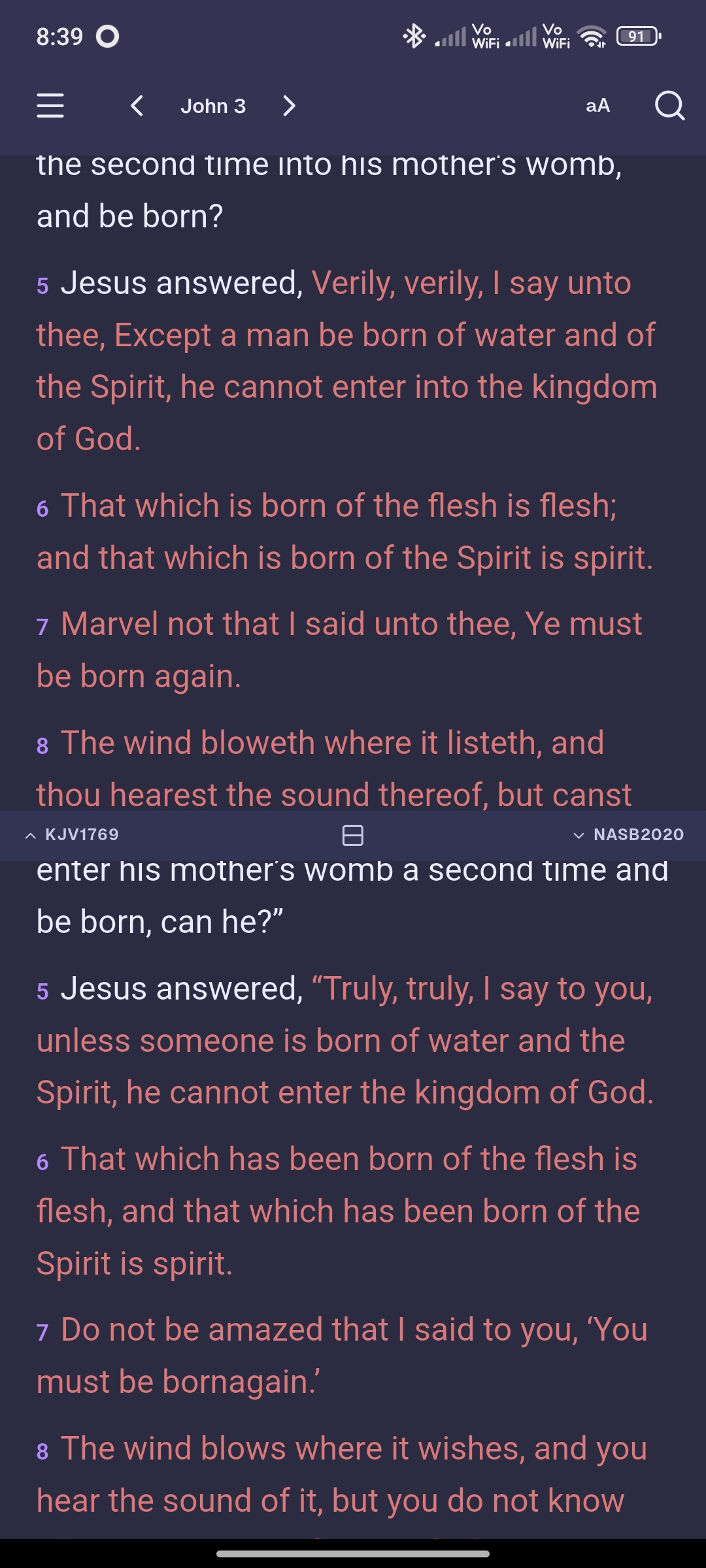Tap the forward arrow beside John 3
Image resolution: width=706 pixels, height=1568 pixels.
(x=288, y=106)
